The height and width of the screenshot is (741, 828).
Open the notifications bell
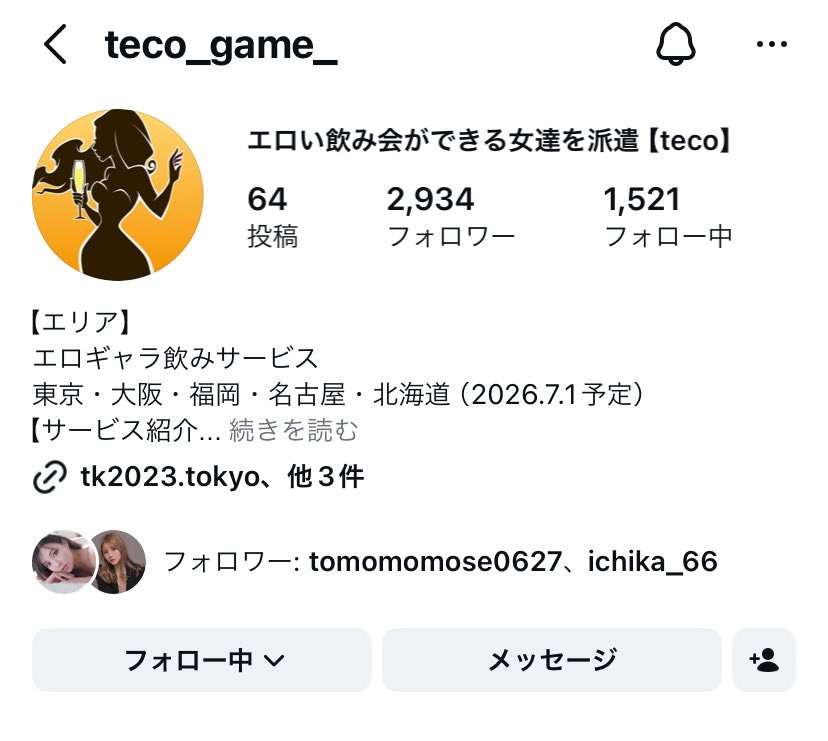675,44
